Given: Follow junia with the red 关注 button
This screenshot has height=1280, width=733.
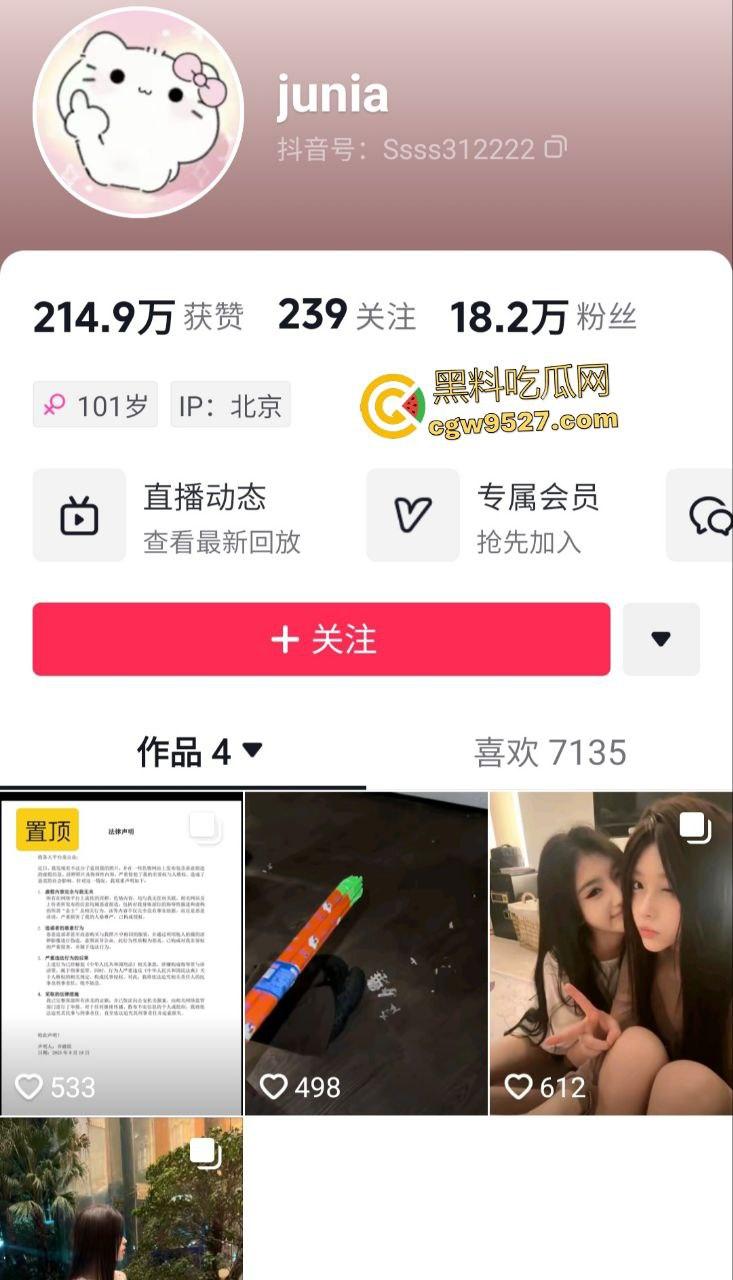Looking at the screenshot, I should pos(321,639).
